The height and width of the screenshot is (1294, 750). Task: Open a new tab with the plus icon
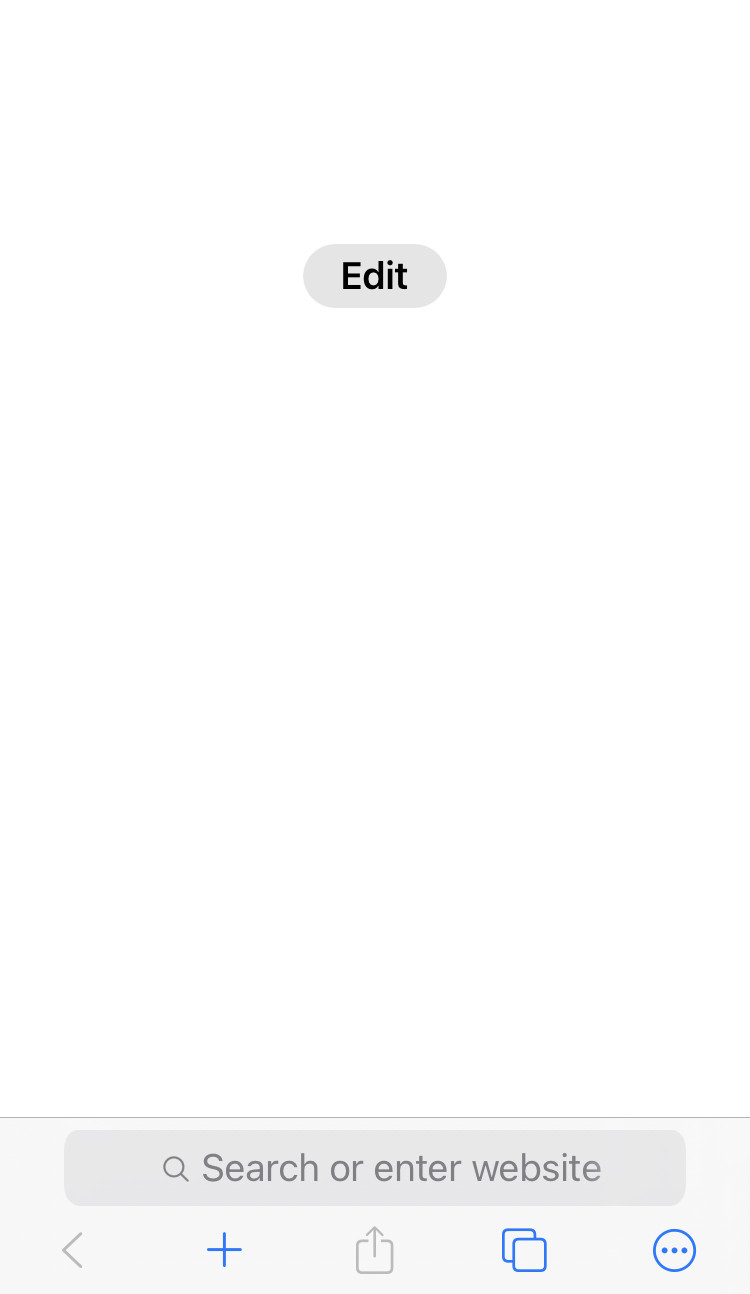[x=224, y=1250]
